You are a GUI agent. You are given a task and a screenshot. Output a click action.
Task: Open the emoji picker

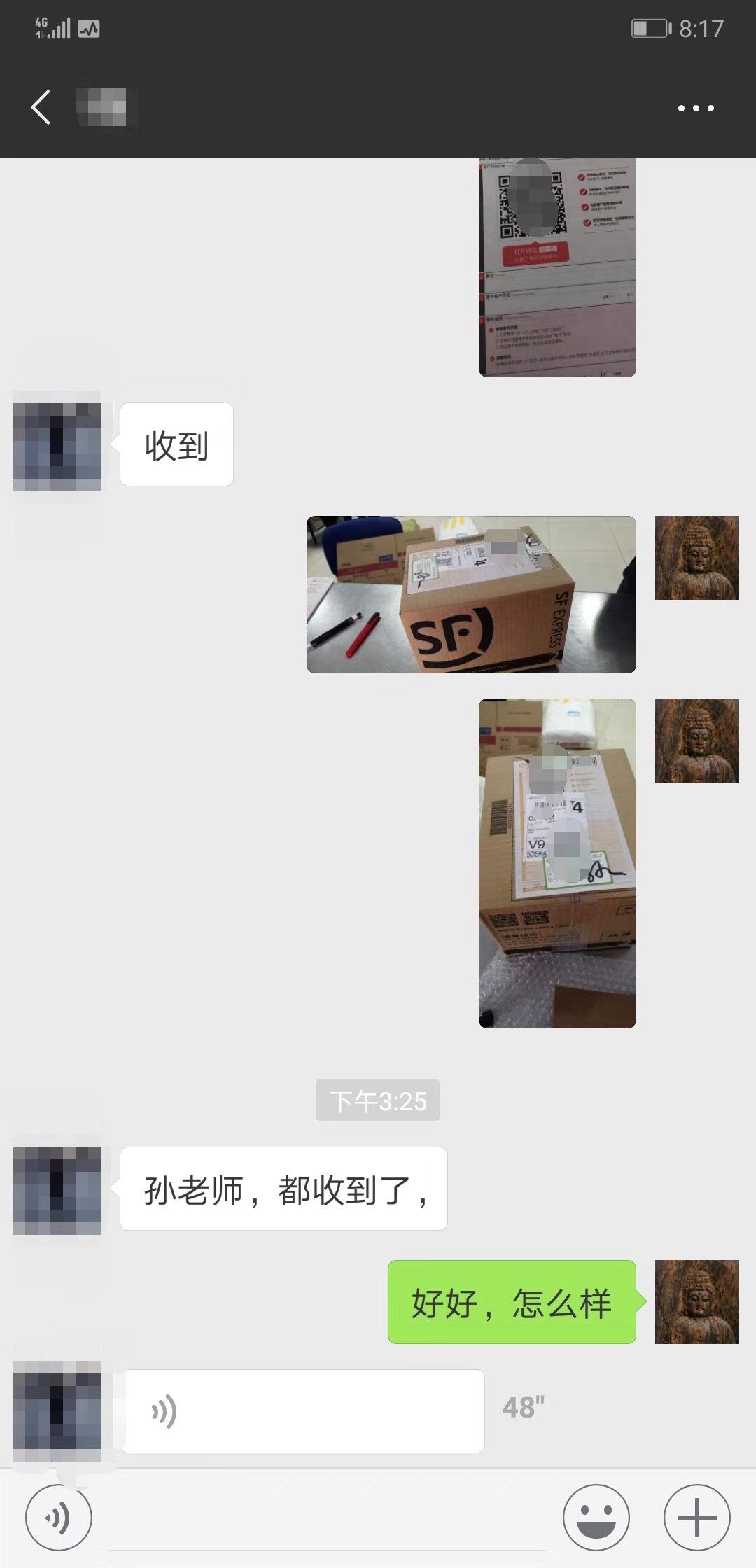click(596, 1518)
